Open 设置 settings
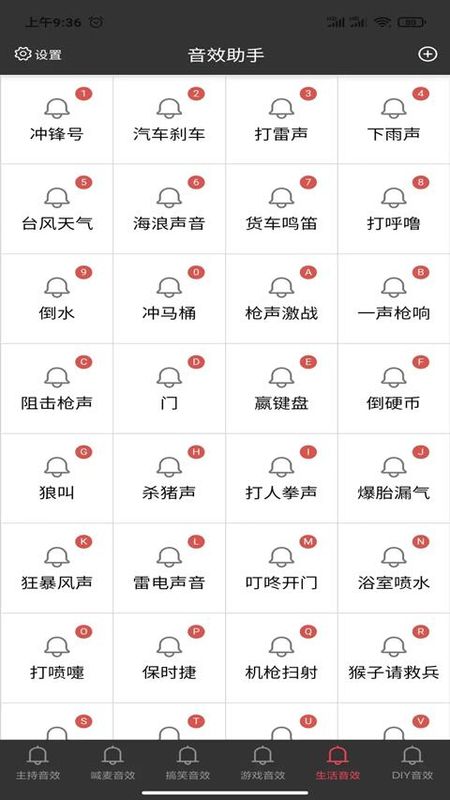 tap(38, 54)
